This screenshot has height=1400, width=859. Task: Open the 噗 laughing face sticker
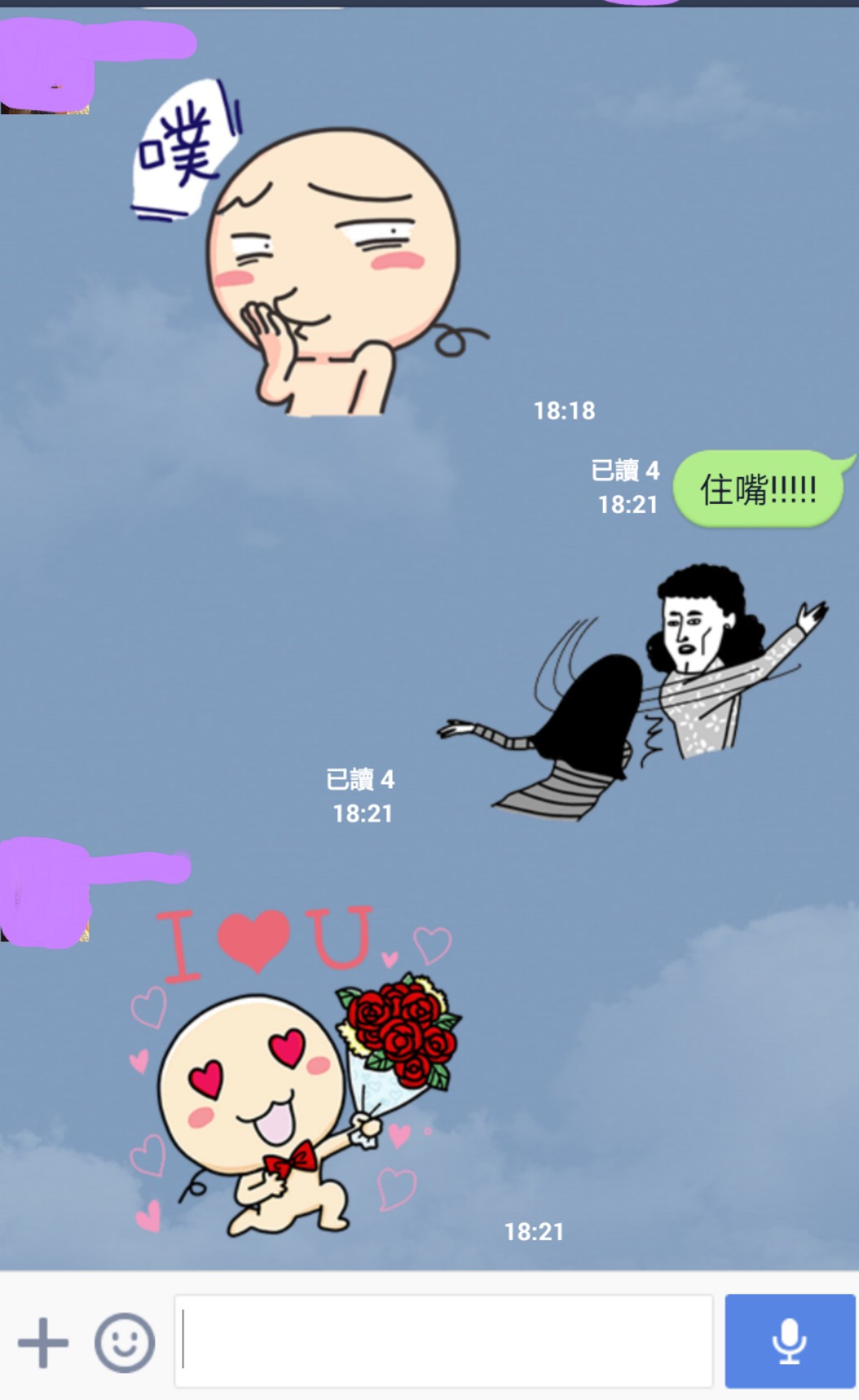pyautogui.click(x=310, y=247)
